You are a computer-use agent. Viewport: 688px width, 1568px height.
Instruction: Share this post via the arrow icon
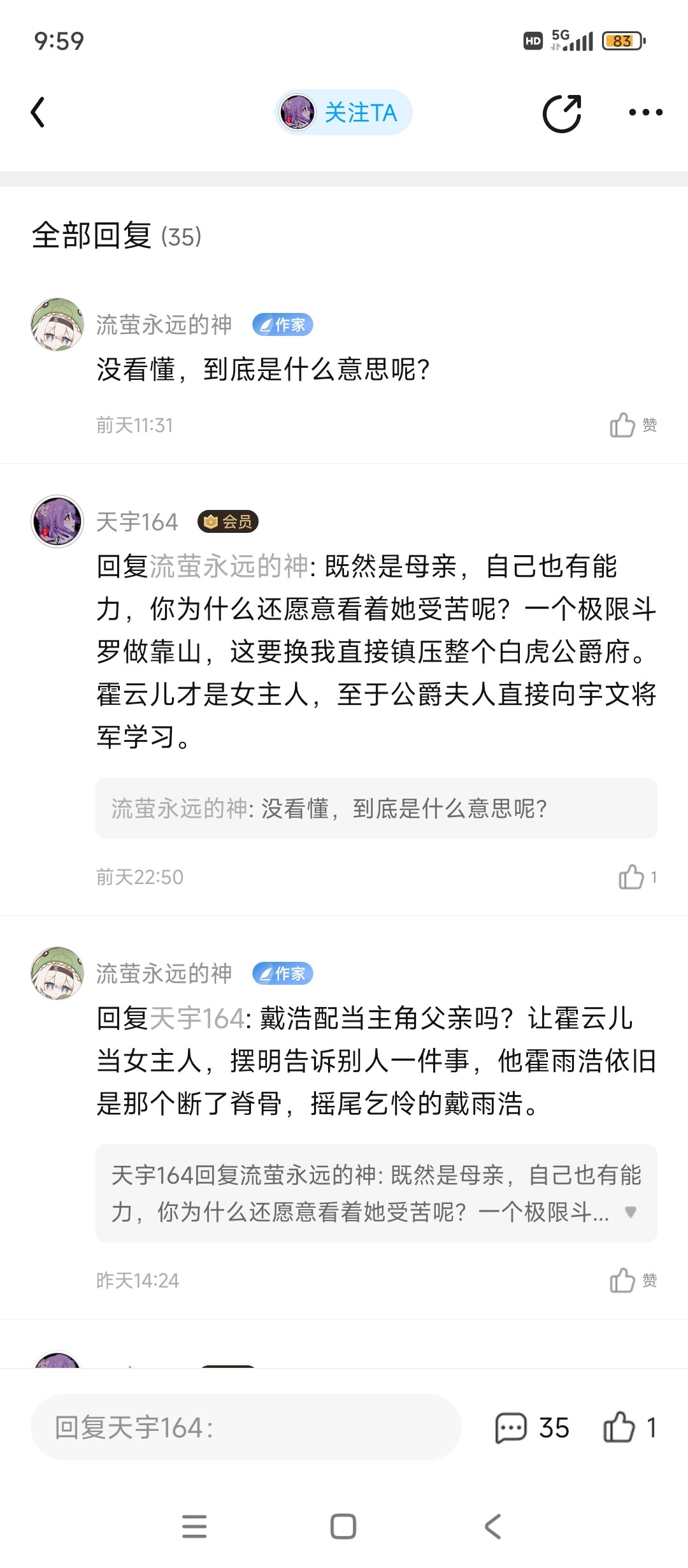click(x=562, y=113)
